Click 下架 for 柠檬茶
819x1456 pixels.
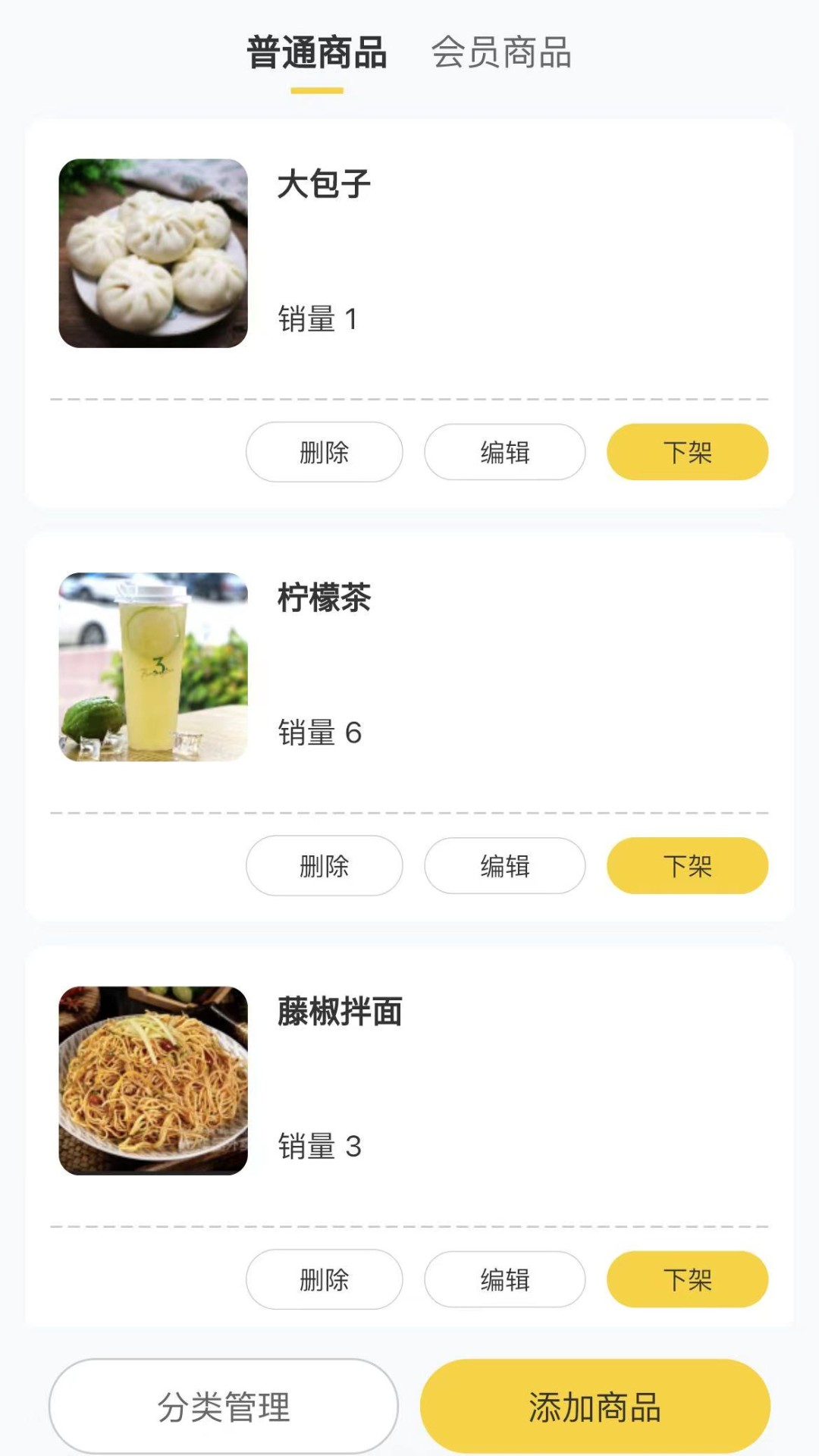point(687,865)
